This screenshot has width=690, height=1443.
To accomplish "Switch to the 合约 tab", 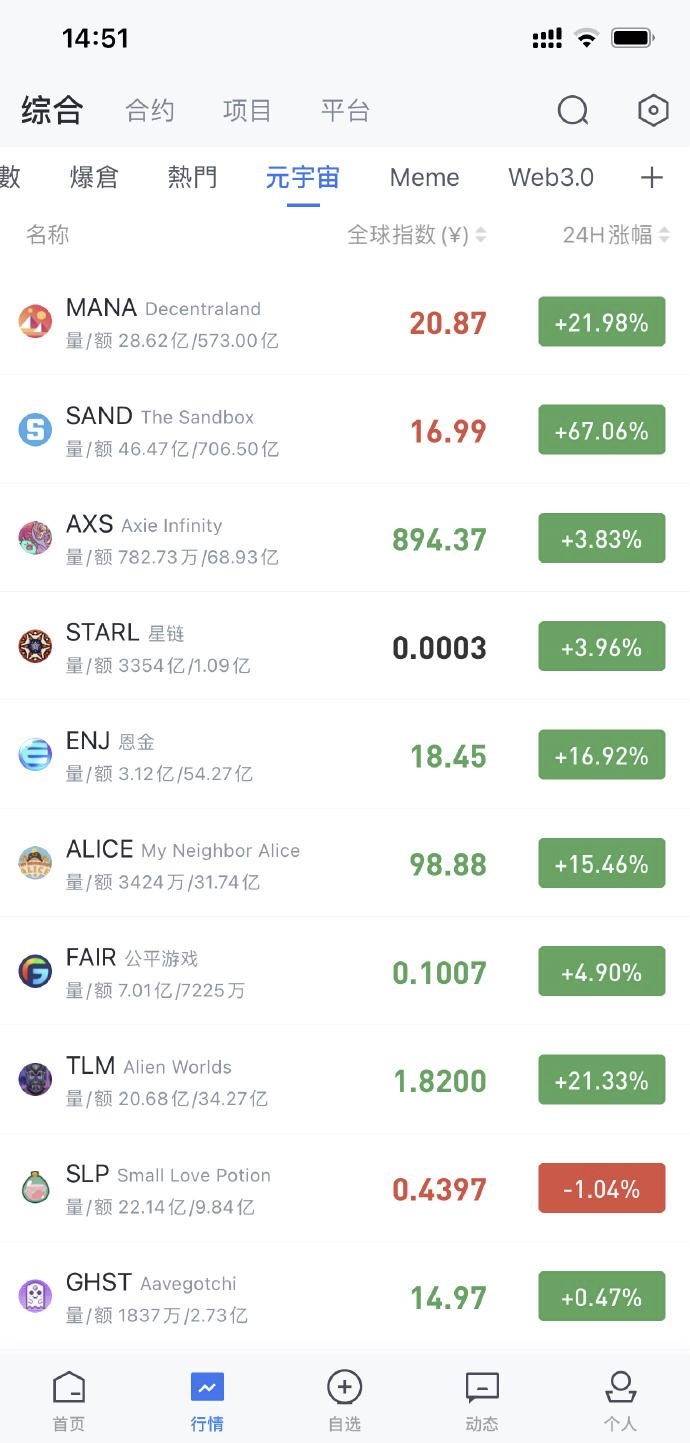I will point(150,110).
